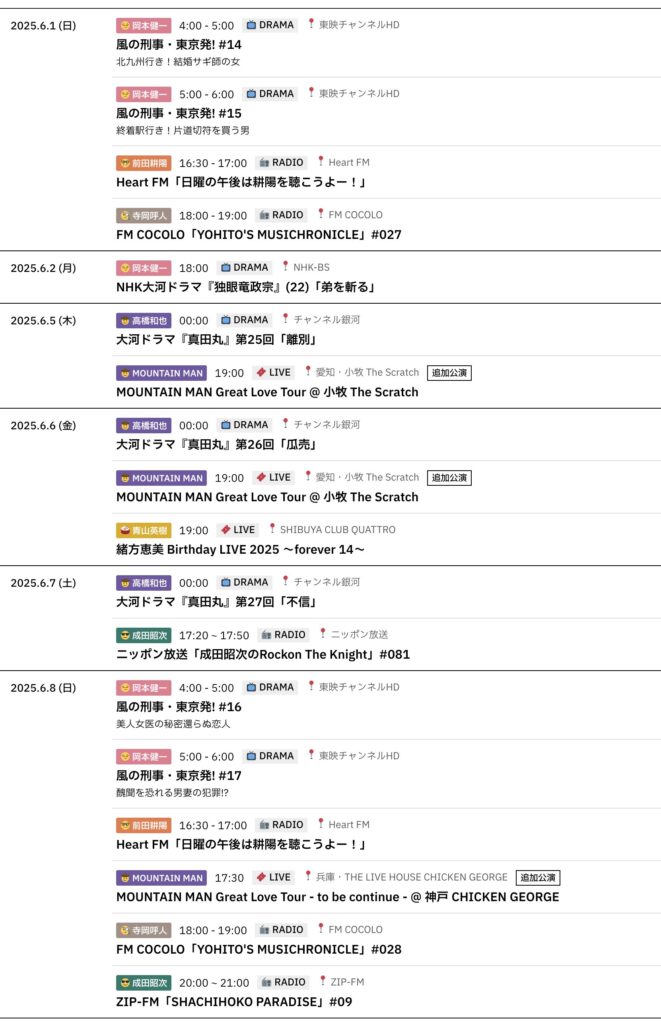Open YOHITO'S MUSICHRONICLE #028 radio entry

tap(259, 949)
